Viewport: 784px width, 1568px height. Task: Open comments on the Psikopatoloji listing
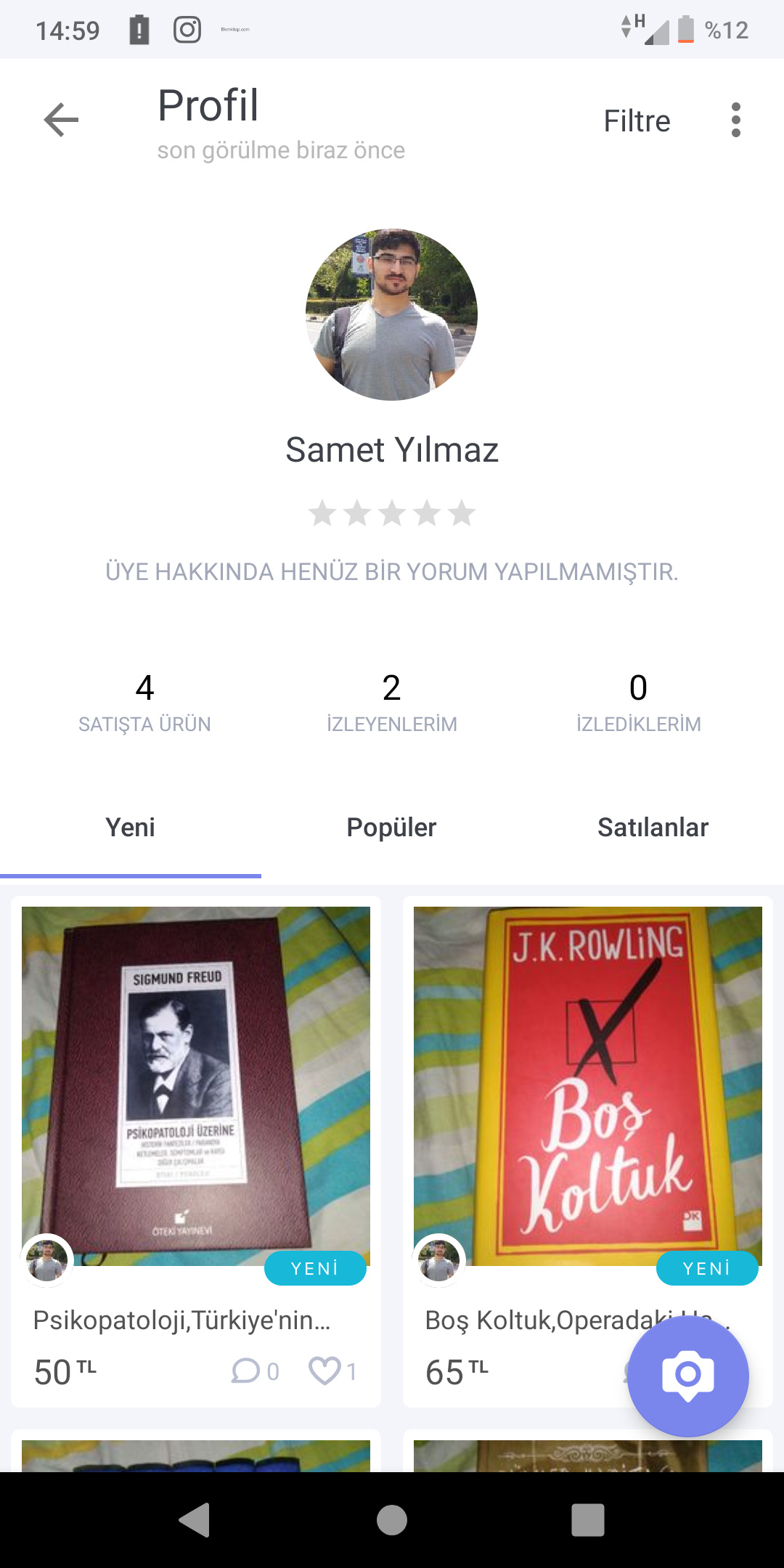[246, 1371]
